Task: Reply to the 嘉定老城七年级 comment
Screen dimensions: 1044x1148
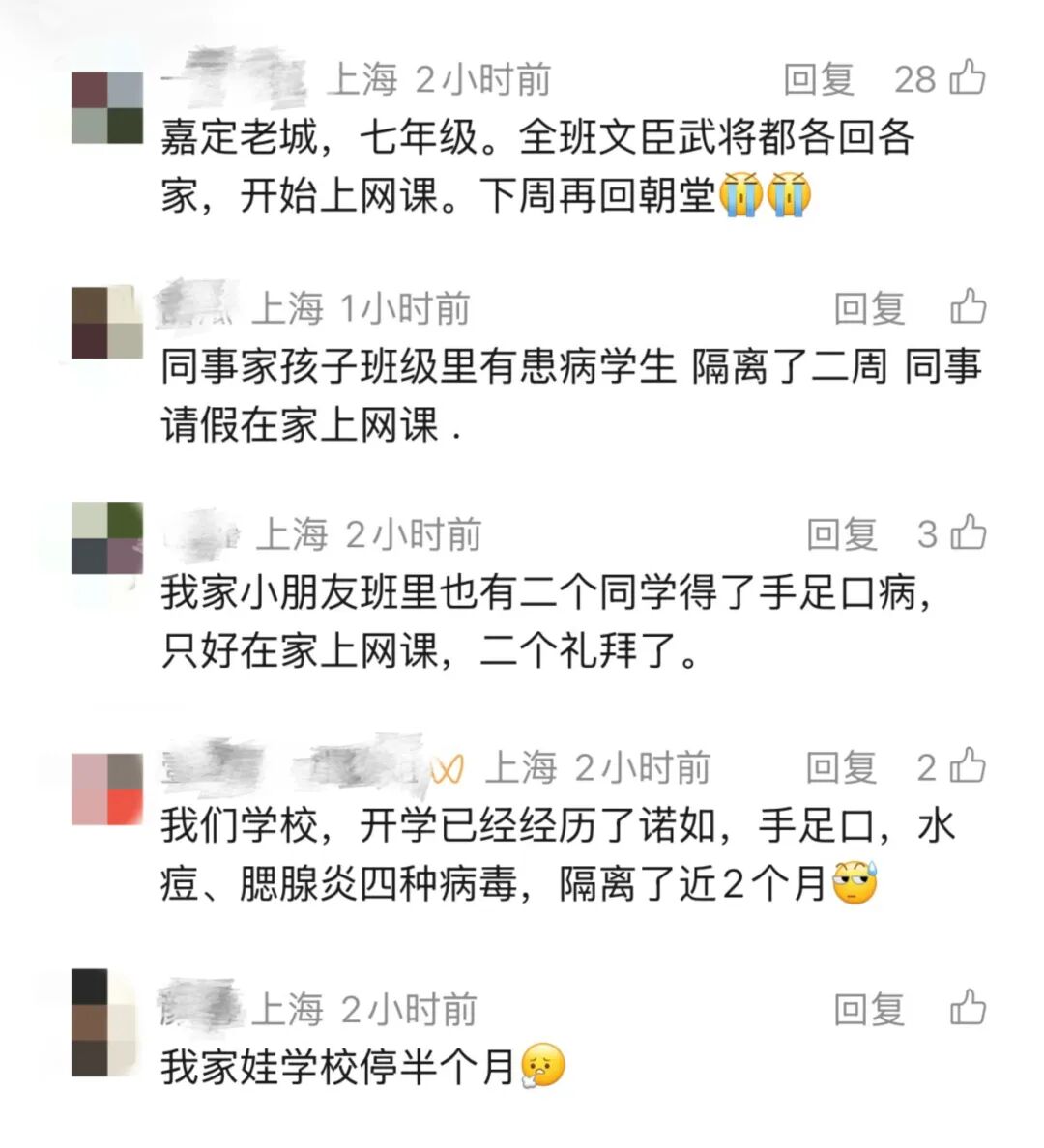Action: tap(818, 79)
